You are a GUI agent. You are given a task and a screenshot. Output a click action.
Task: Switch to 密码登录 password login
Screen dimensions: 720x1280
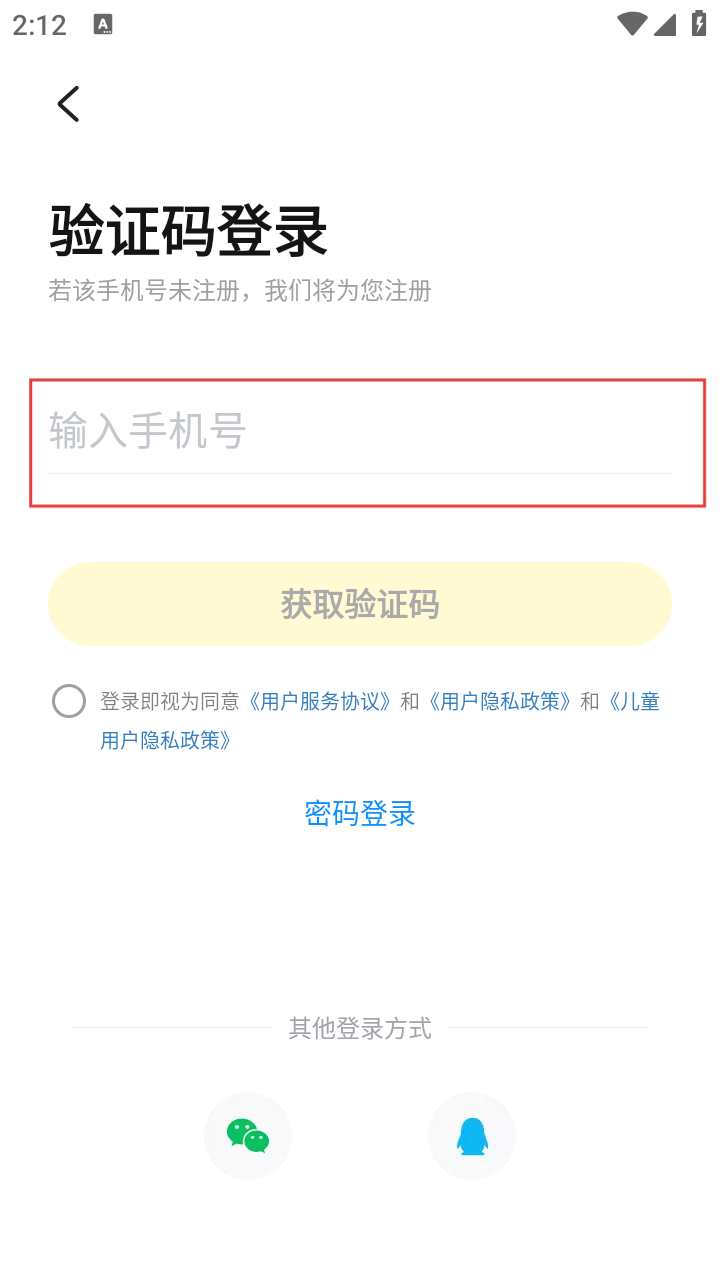(x=360, y=813)
